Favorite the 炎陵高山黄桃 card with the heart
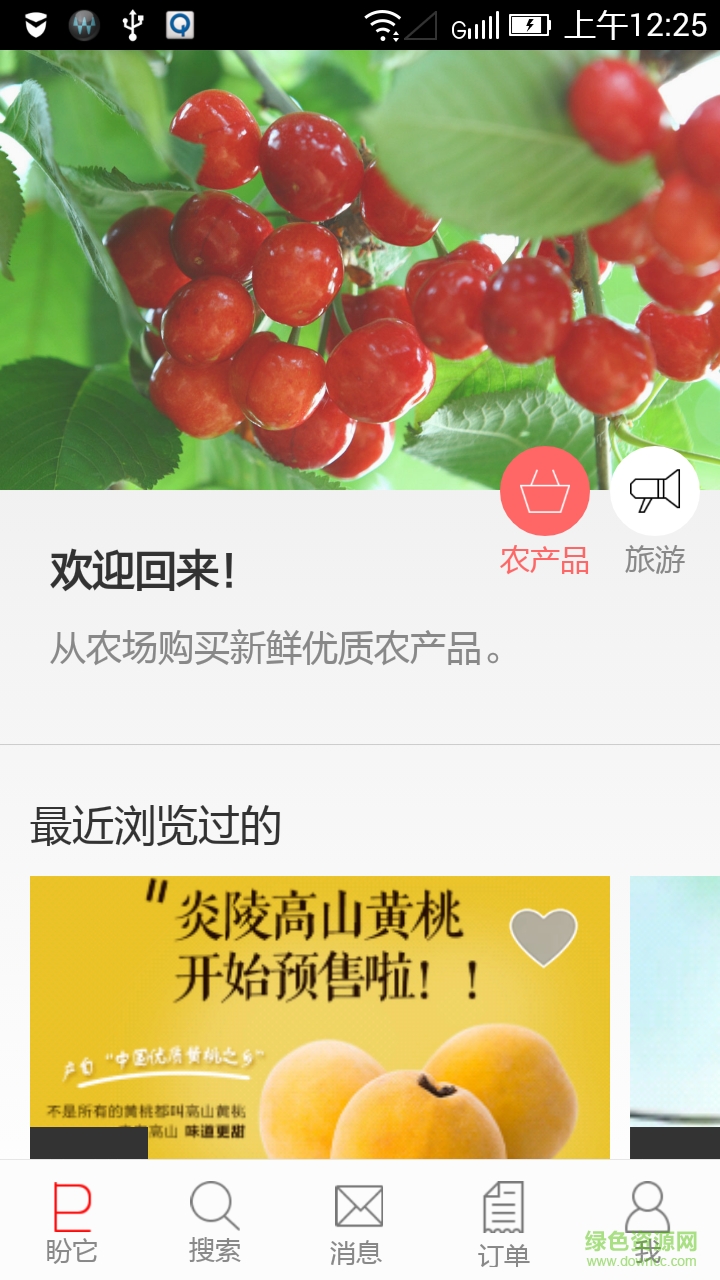The width and height of the screenshot is (720, 1280). 543,937
